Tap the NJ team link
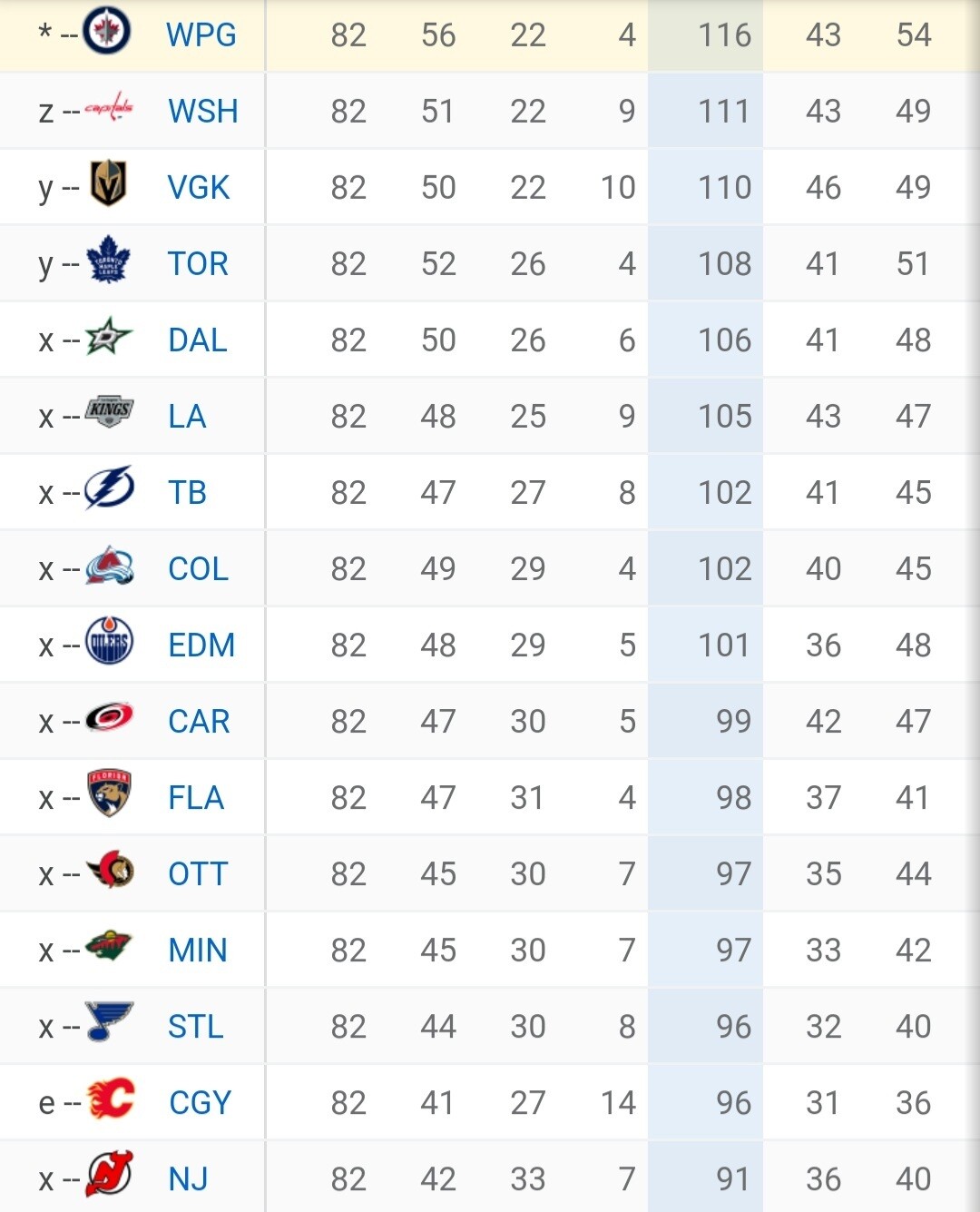This screenshot has height=1212, width=980. [188, 1179]
